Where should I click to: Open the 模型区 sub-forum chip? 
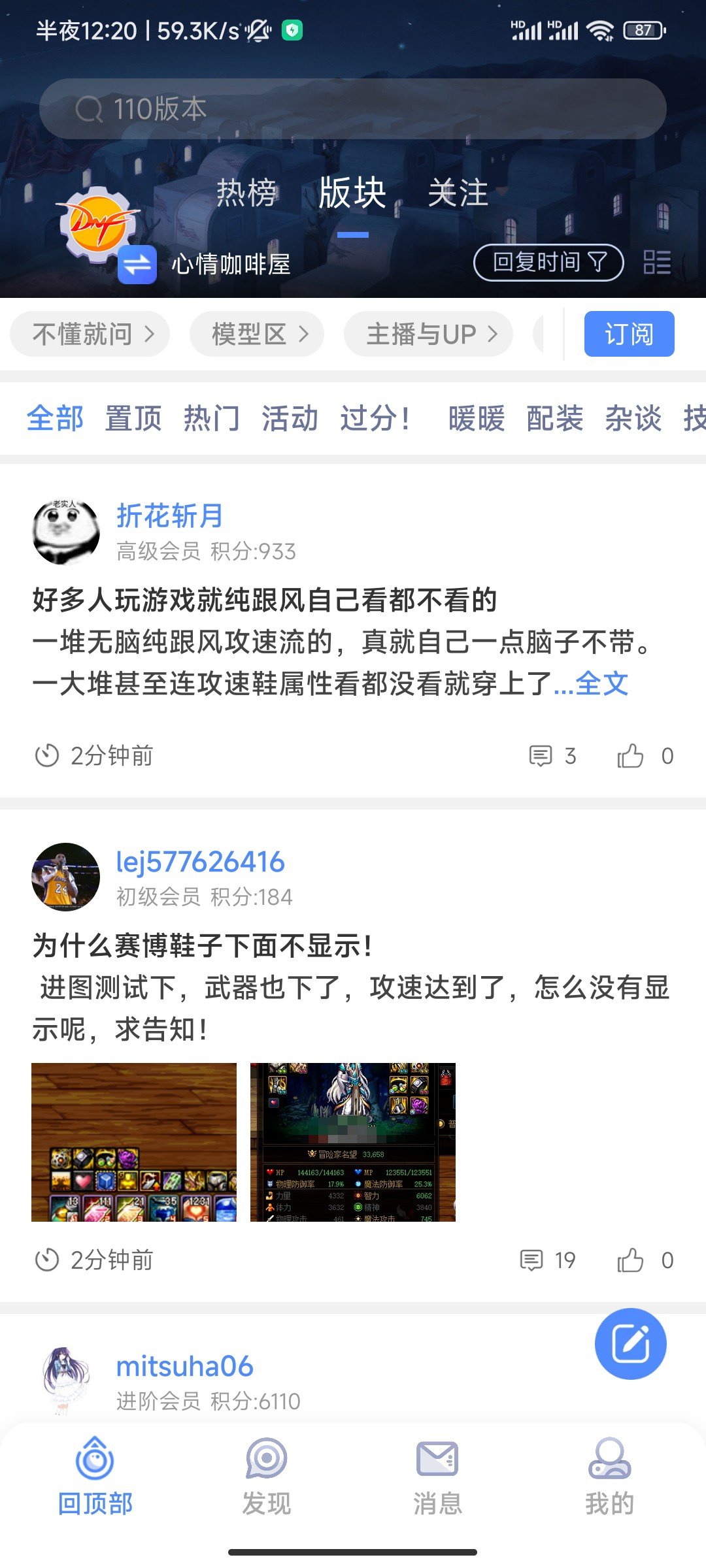[x=257, y=335]
